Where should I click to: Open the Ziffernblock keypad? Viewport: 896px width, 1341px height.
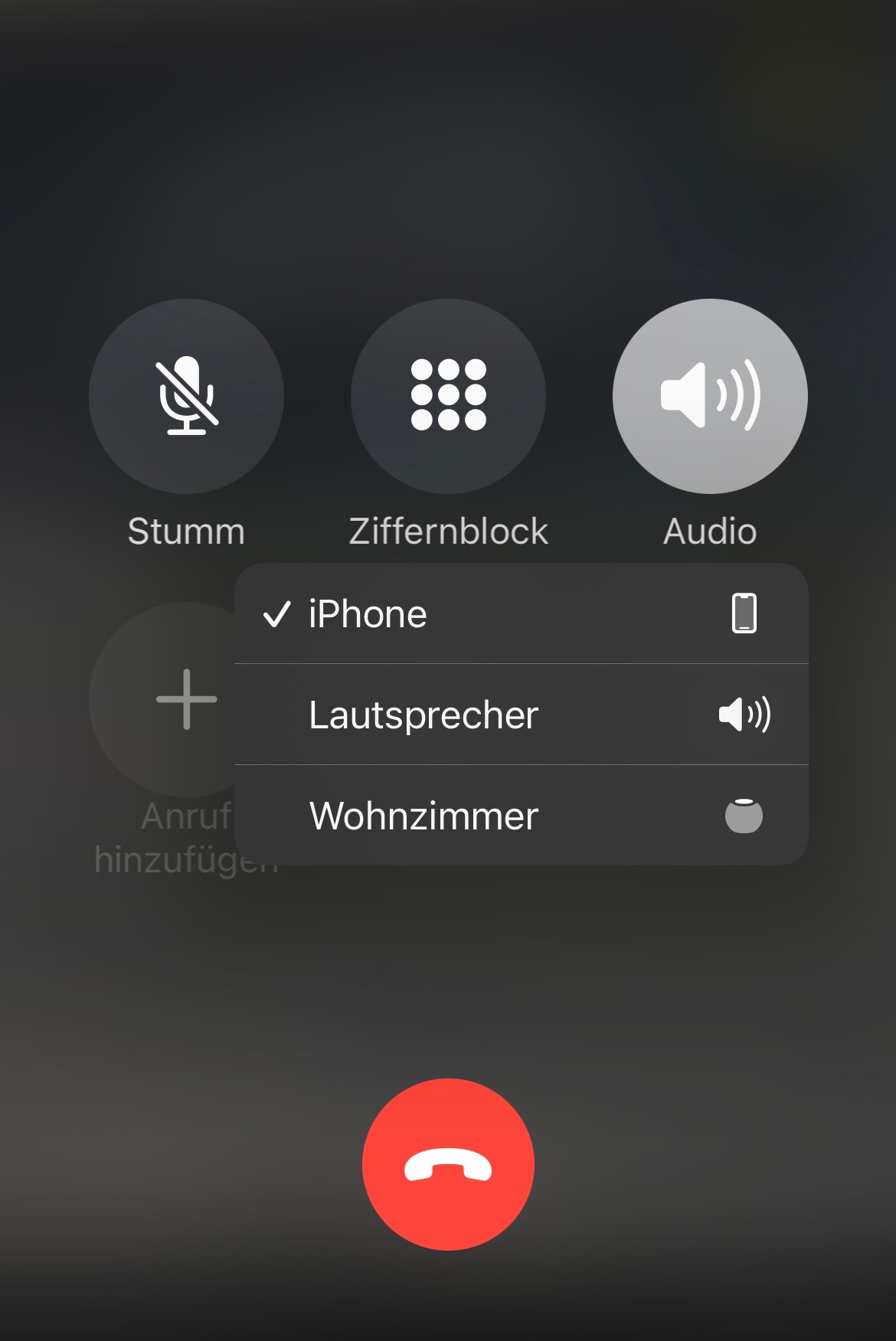pyautogui.click(x=448, y=396)
